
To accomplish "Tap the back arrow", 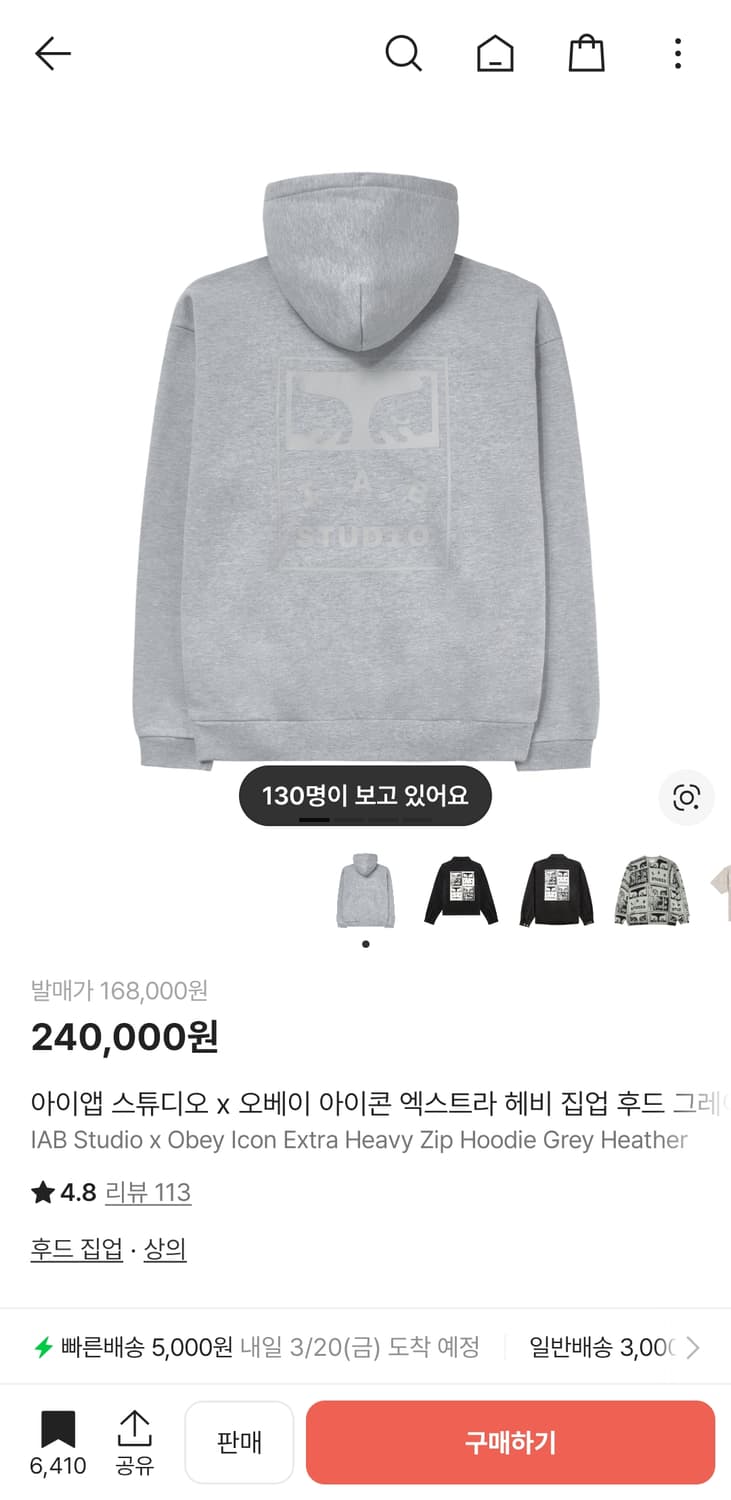I will (x=53, y=54).
